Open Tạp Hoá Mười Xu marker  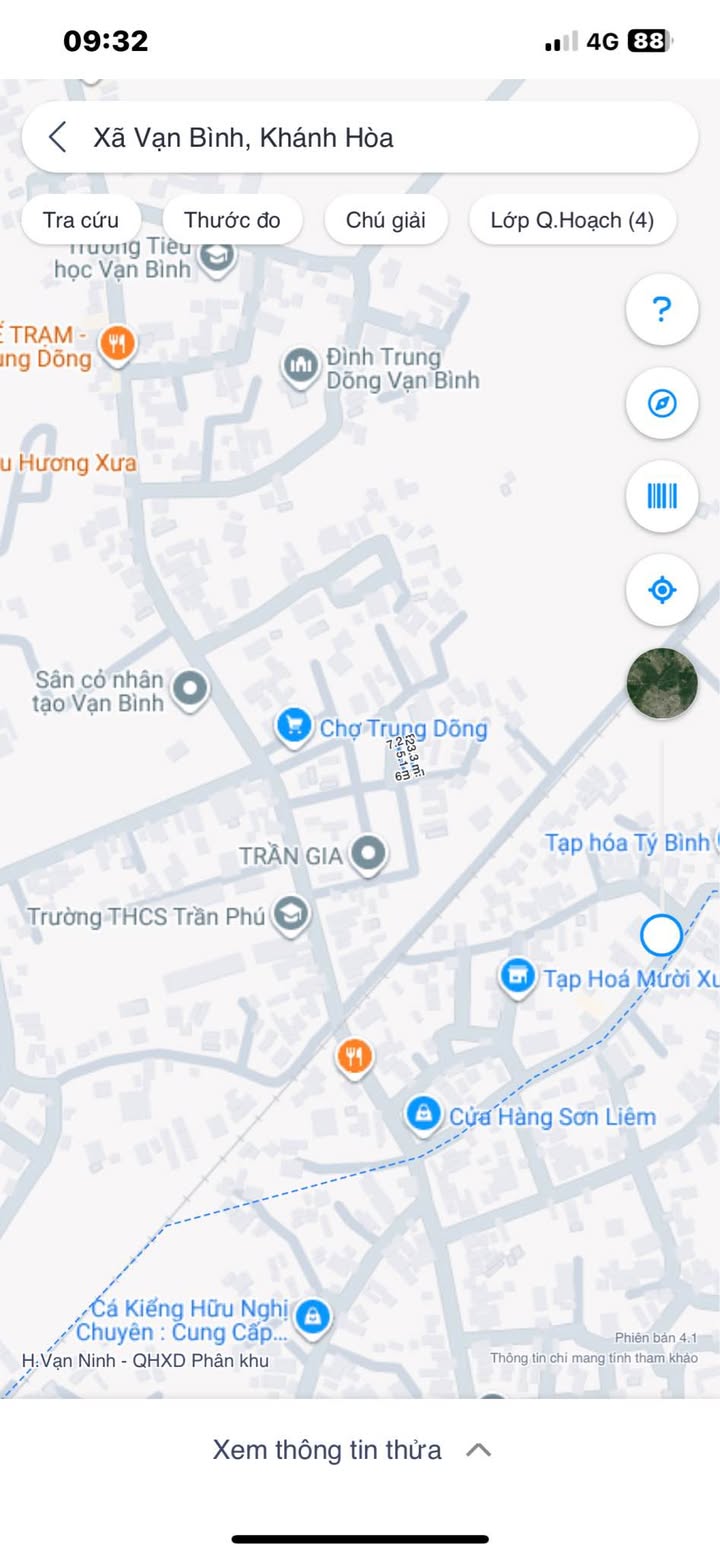tap(517, 976)
